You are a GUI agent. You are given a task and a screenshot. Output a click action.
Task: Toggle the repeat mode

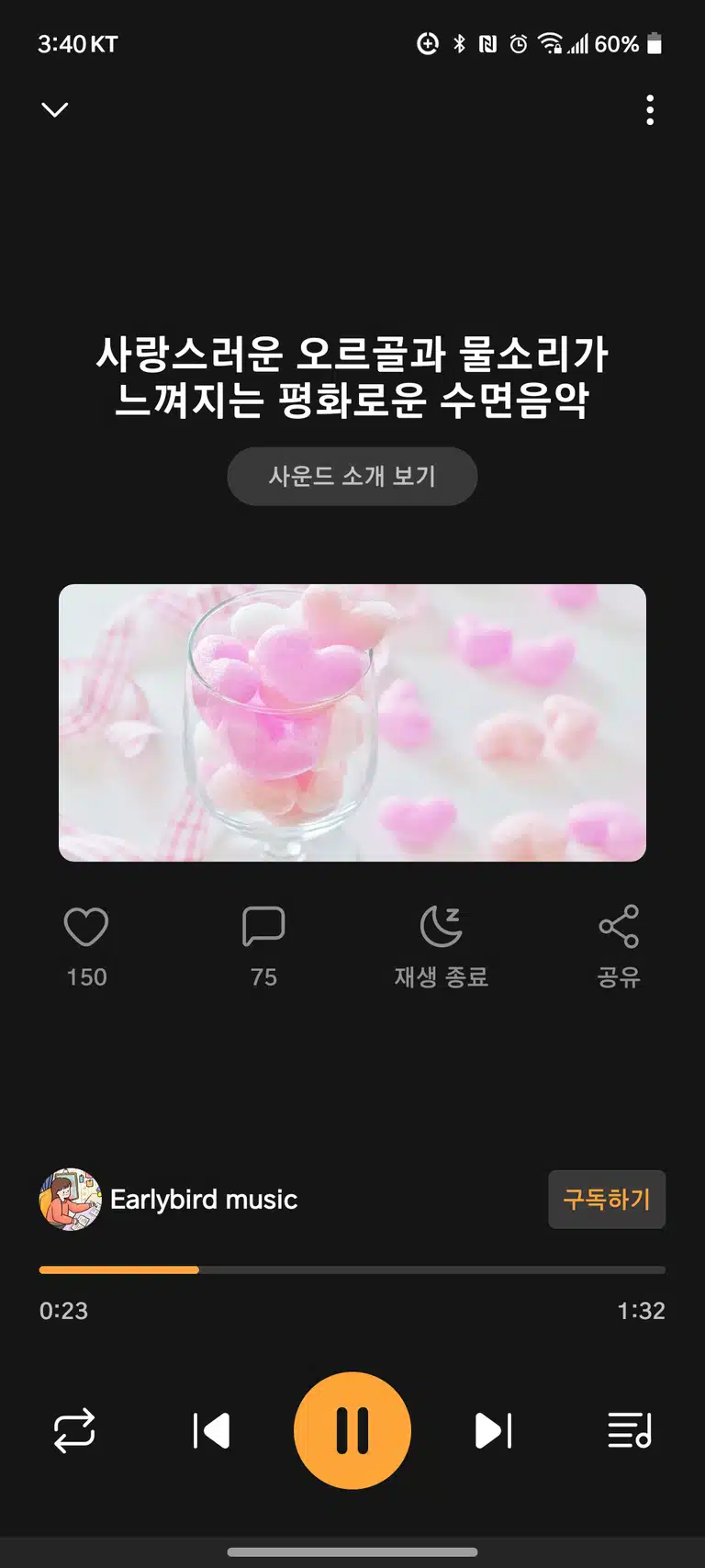click(74, 1431)
